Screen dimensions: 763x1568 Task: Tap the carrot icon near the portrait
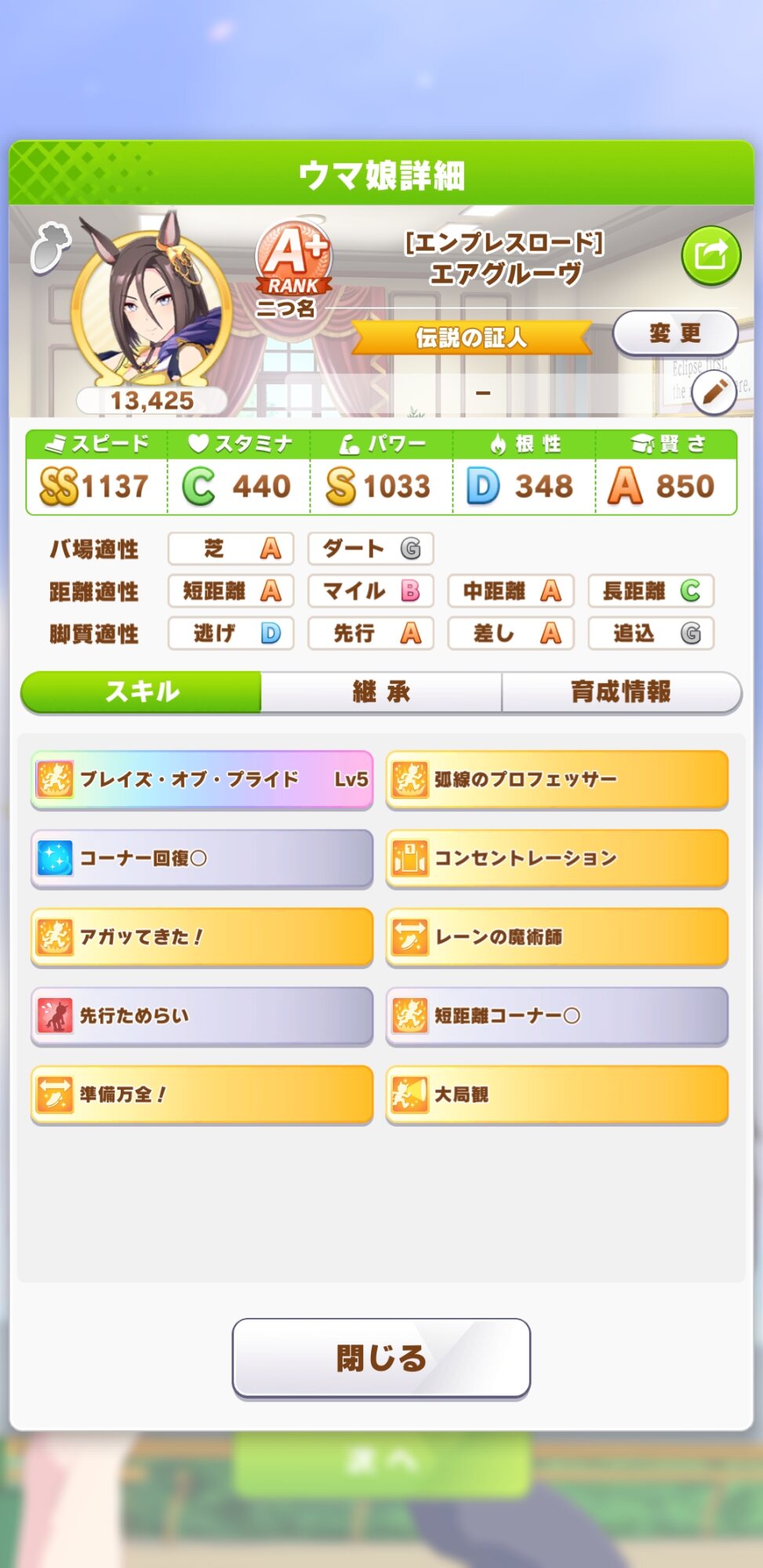50,246
